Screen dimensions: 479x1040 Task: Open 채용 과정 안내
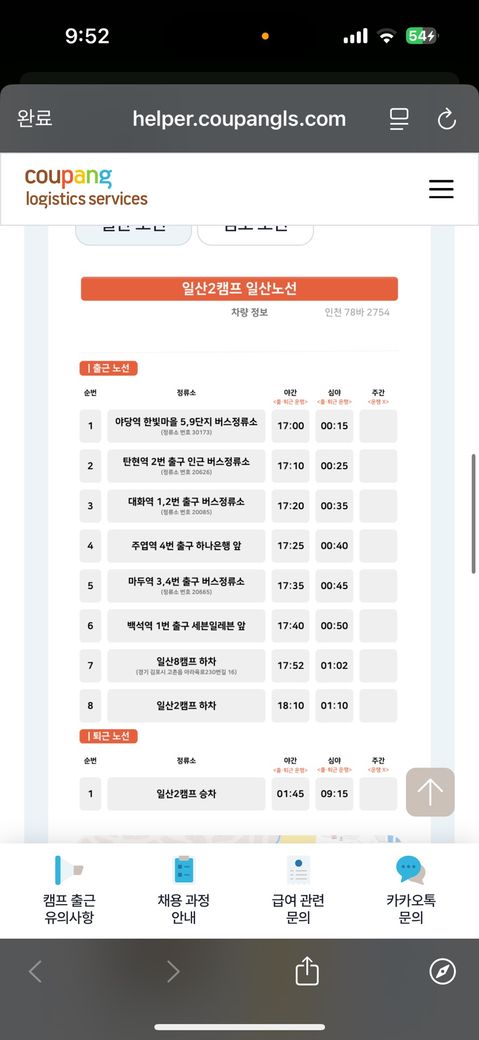coord(184,889)
